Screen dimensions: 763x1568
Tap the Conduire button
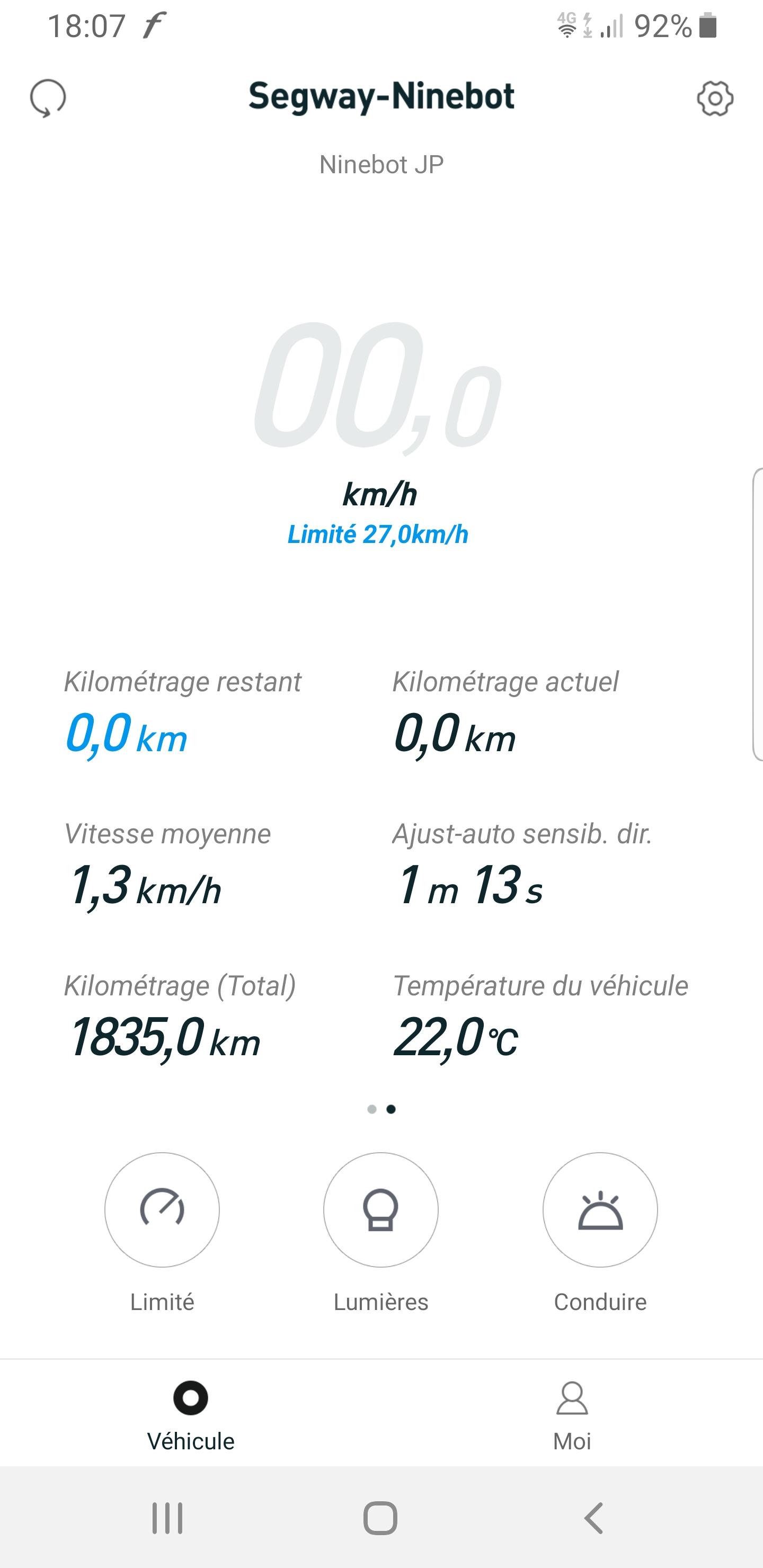[x=600, y=1209]
